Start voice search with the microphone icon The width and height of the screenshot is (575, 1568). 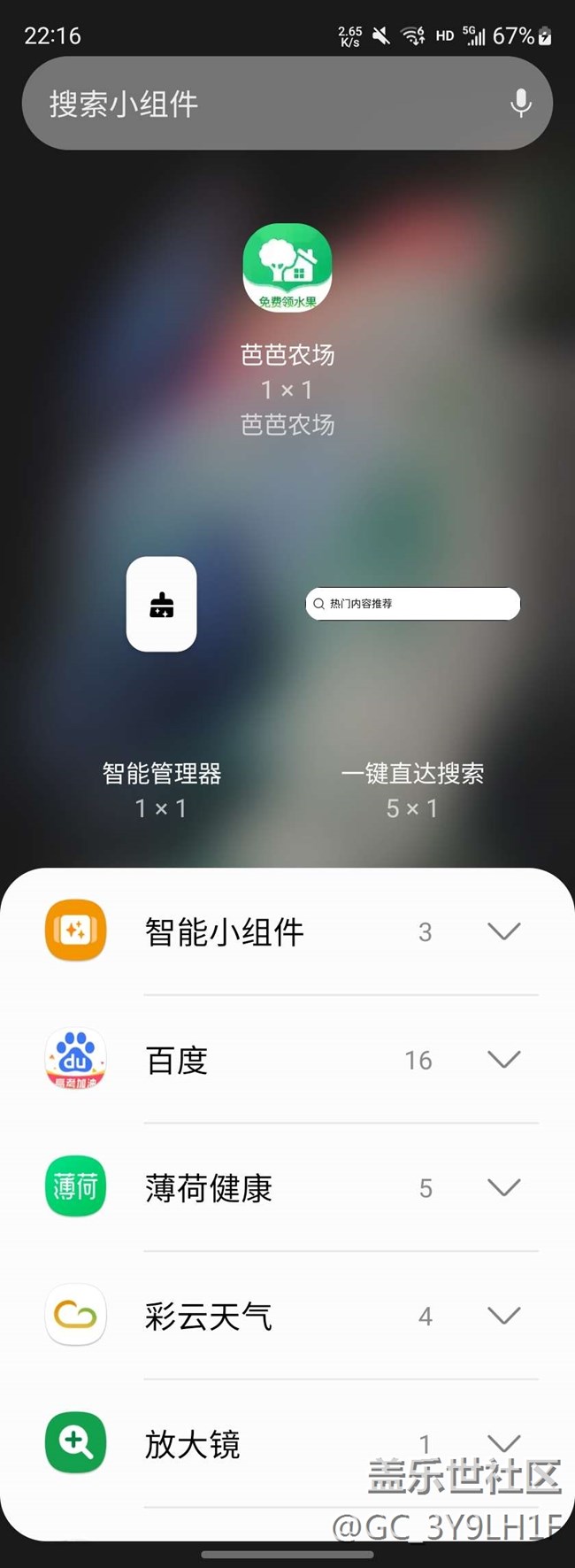click(521, 104)
